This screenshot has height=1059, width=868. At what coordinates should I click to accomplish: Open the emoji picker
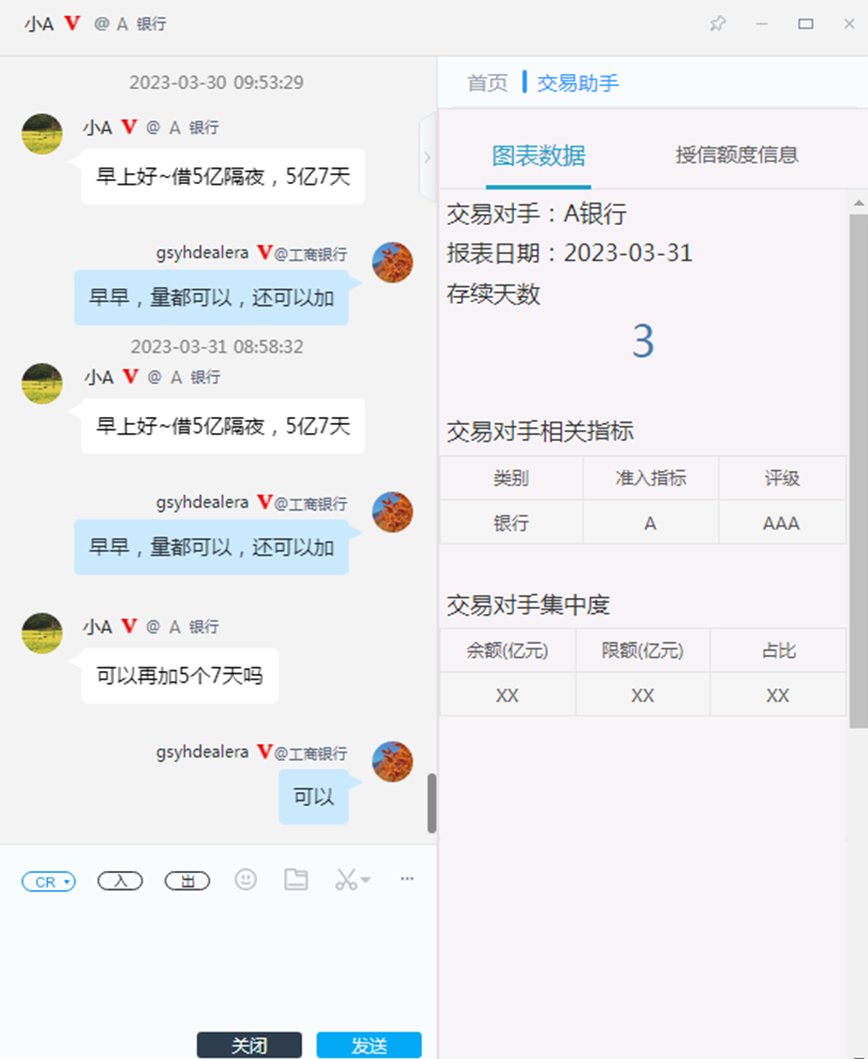coord(246,880)
